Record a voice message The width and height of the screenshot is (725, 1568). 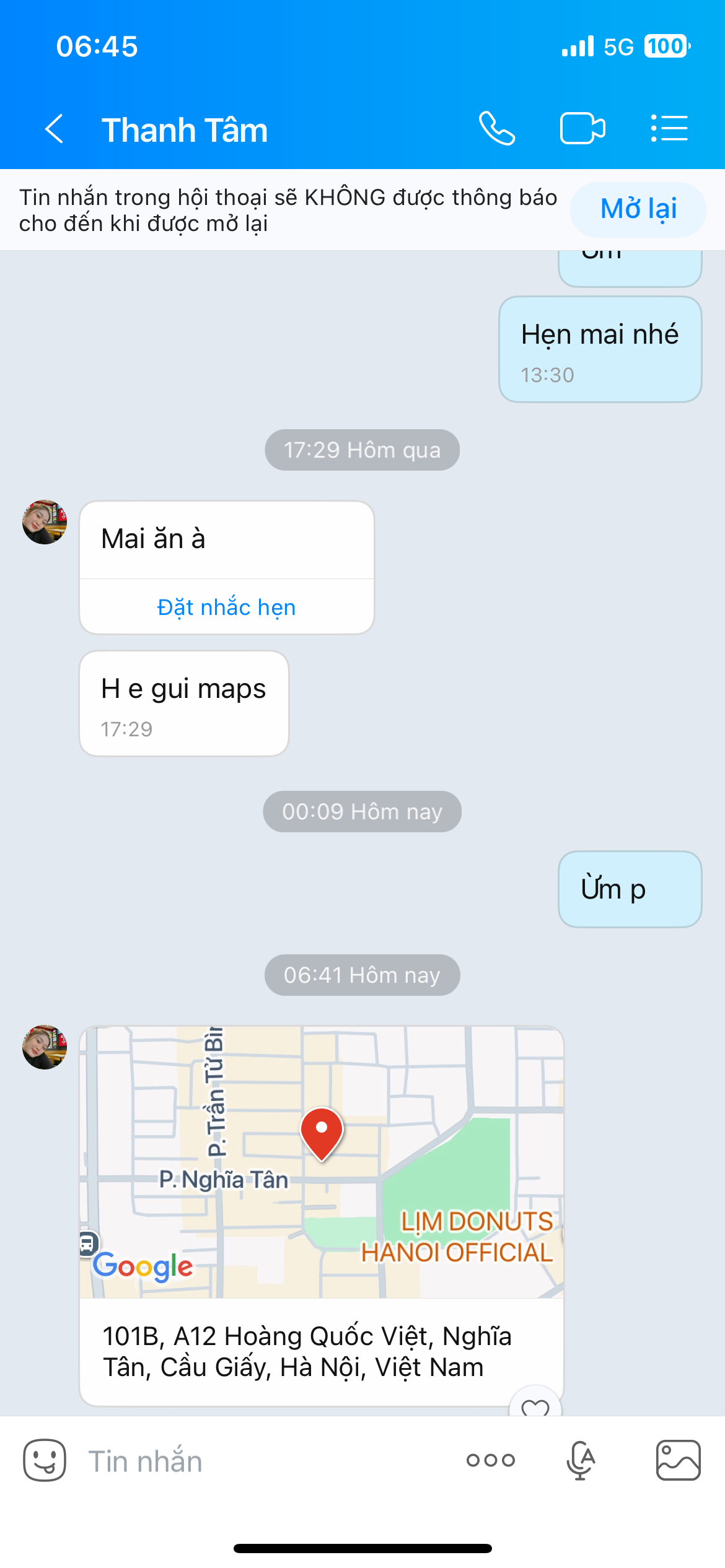pyautogui.click(x=581, y=1460)
